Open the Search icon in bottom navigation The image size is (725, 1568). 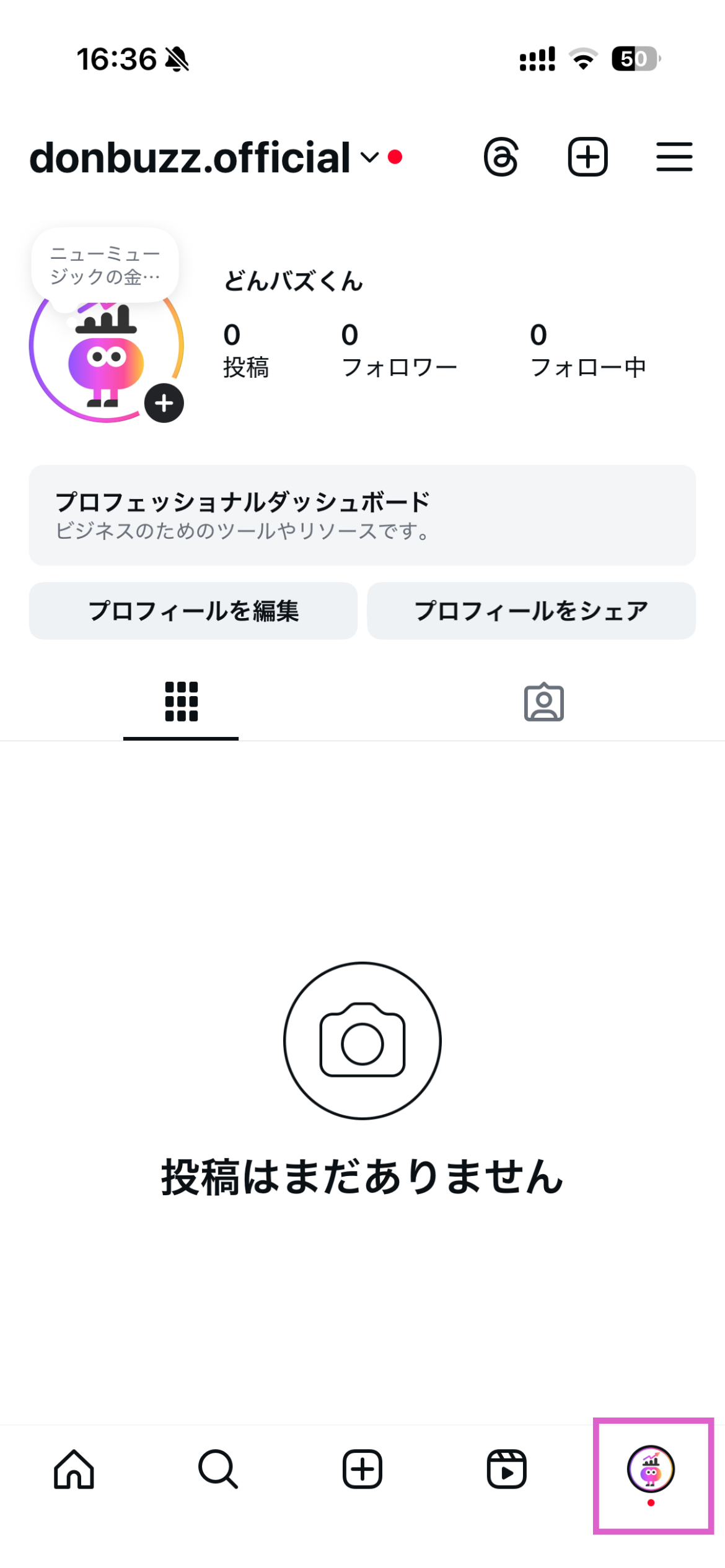pos(218,1470)
